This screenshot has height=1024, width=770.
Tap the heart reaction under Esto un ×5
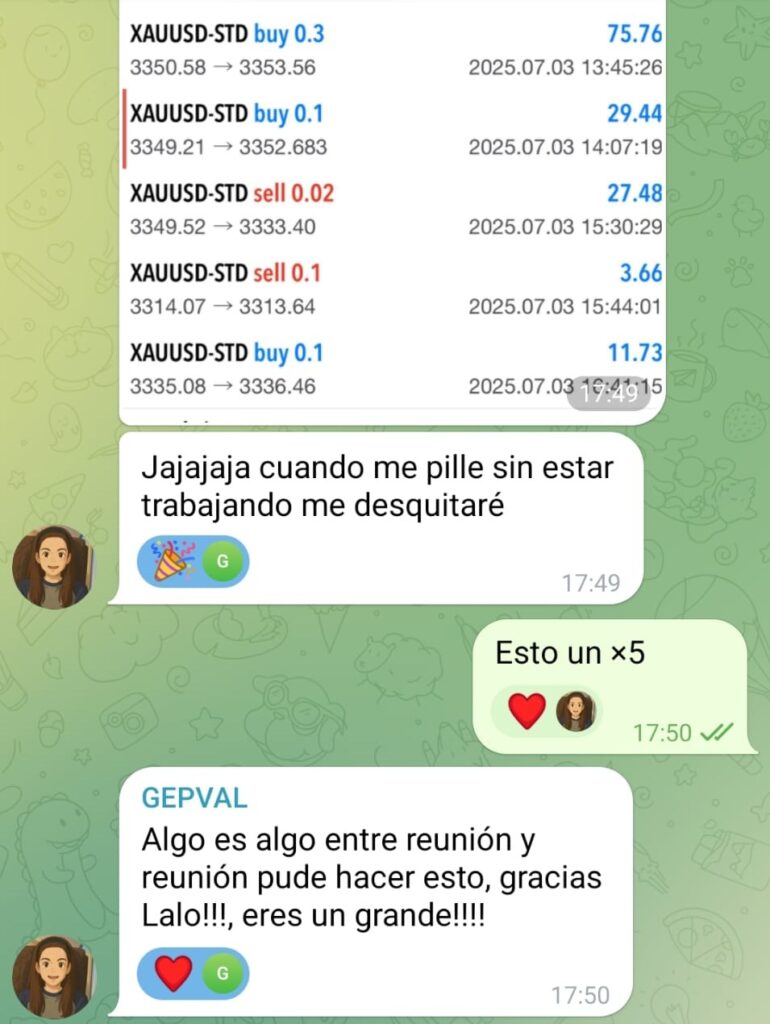click(527, 711)
